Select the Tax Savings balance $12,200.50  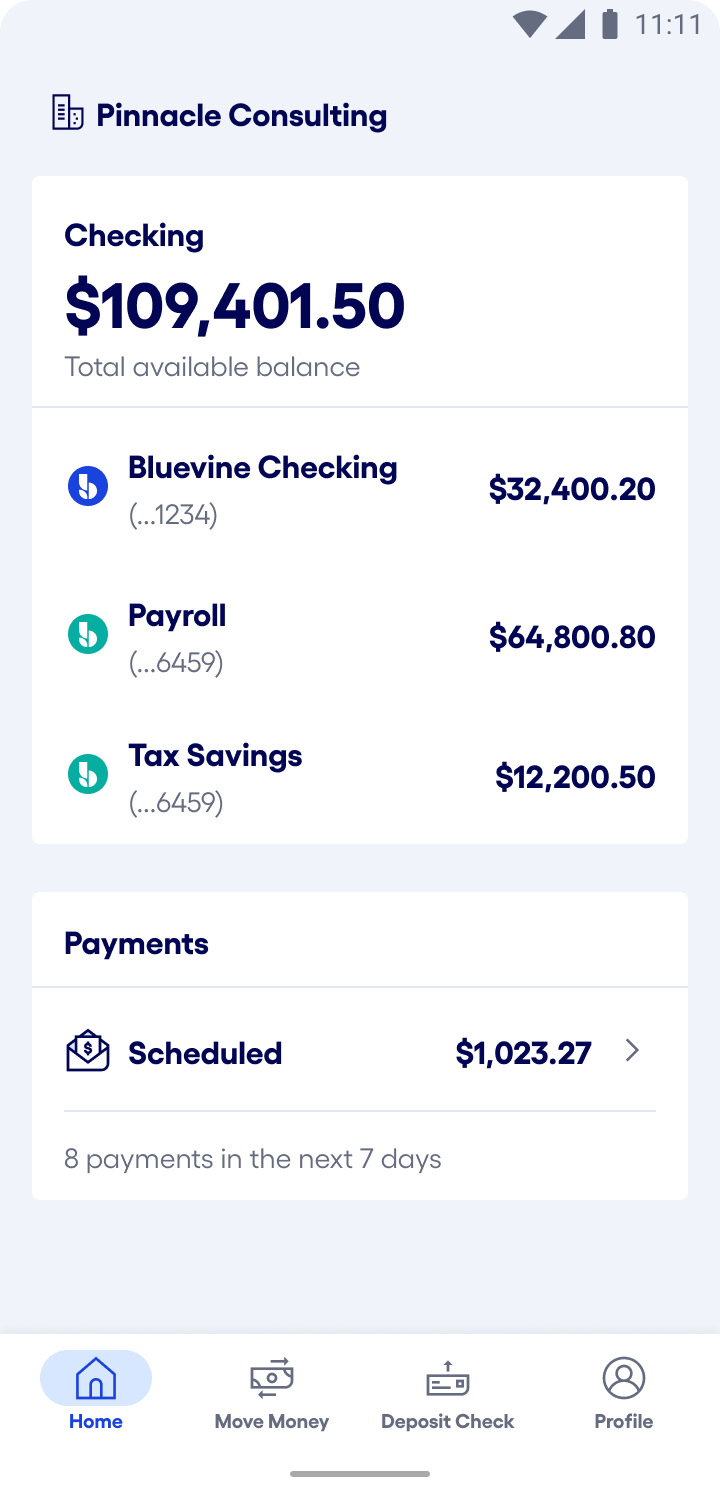click(x=576, y=776)
